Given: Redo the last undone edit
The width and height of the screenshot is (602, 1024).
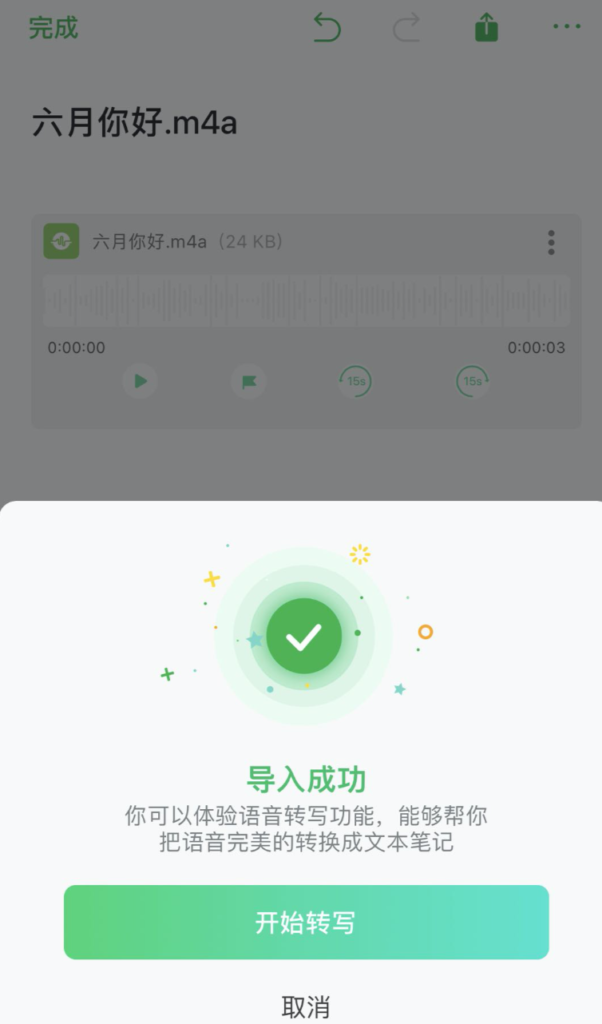Looking at the screenshot, I should point(406,28).
